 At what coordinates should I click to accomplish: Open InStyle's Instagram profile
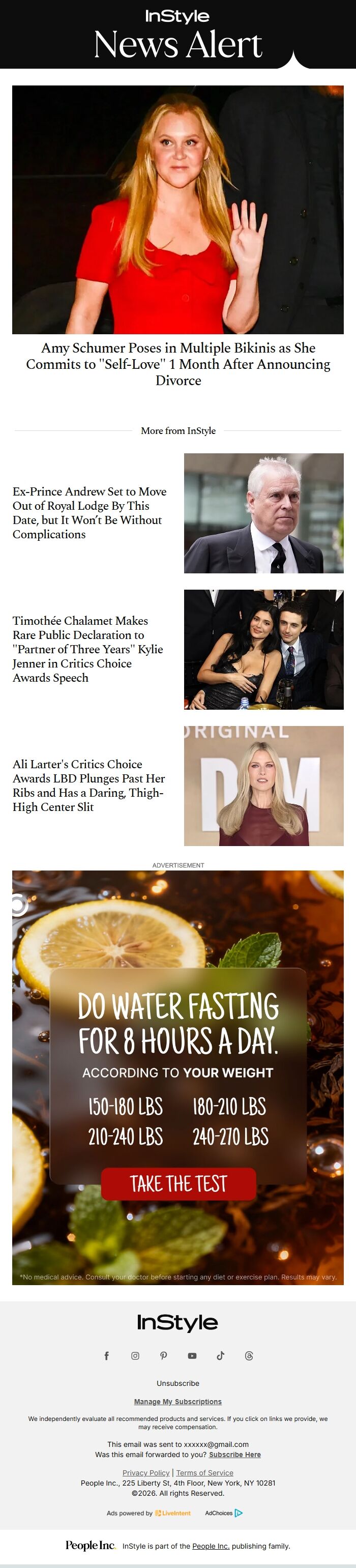135,1355
